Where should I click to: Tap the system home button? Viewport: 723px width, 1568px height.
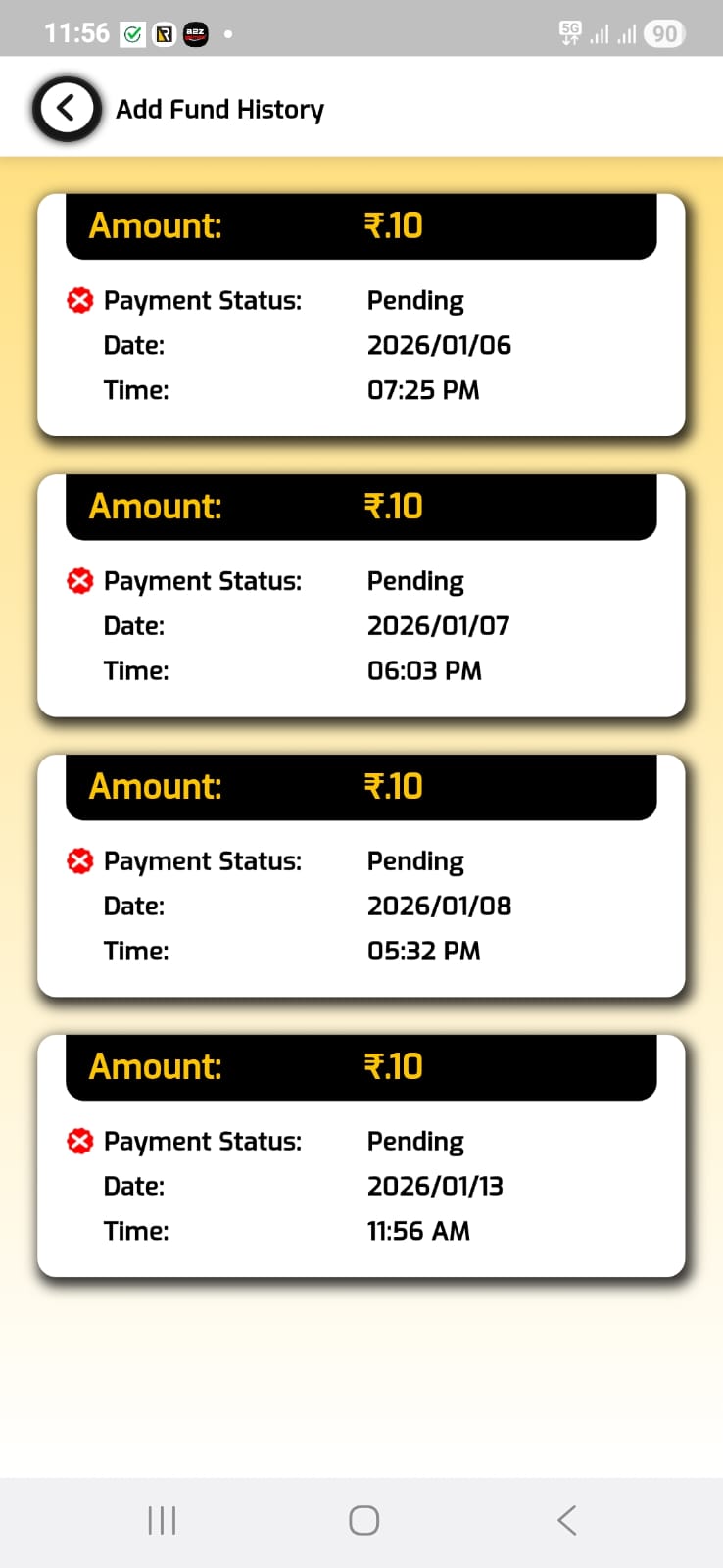363,1520
